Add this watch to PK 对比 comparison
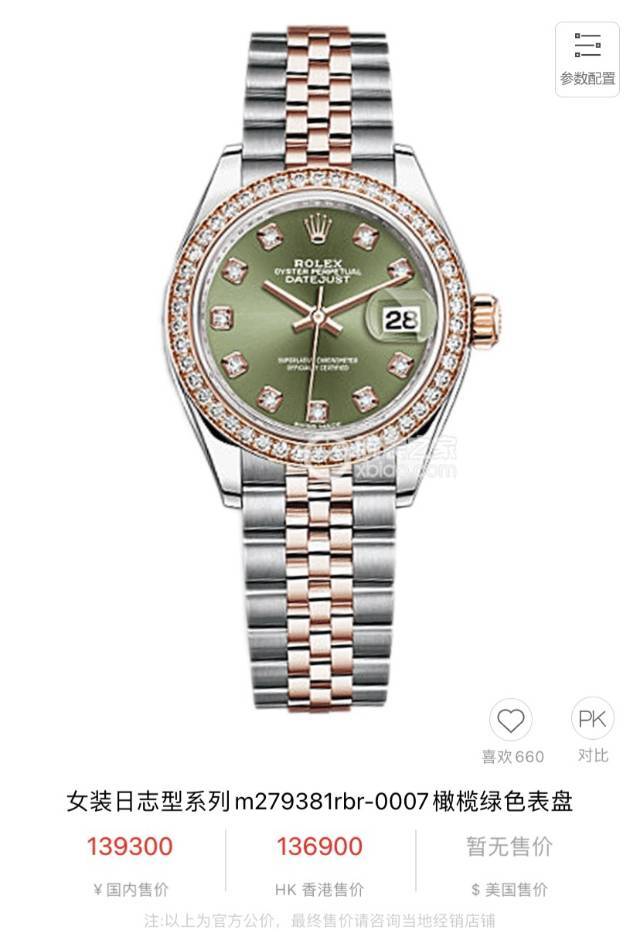 tap(592, 719)
